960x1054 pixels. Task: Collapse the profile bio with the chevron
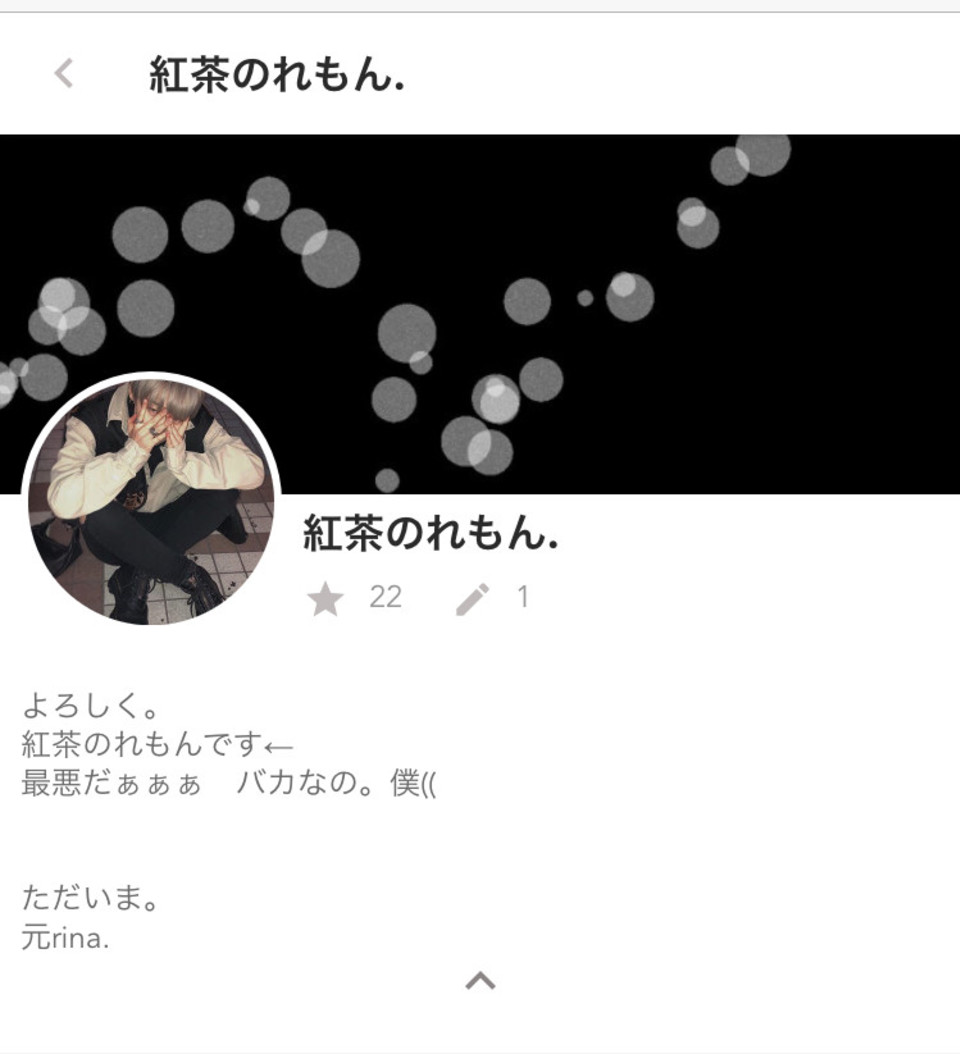pos(480,981)
